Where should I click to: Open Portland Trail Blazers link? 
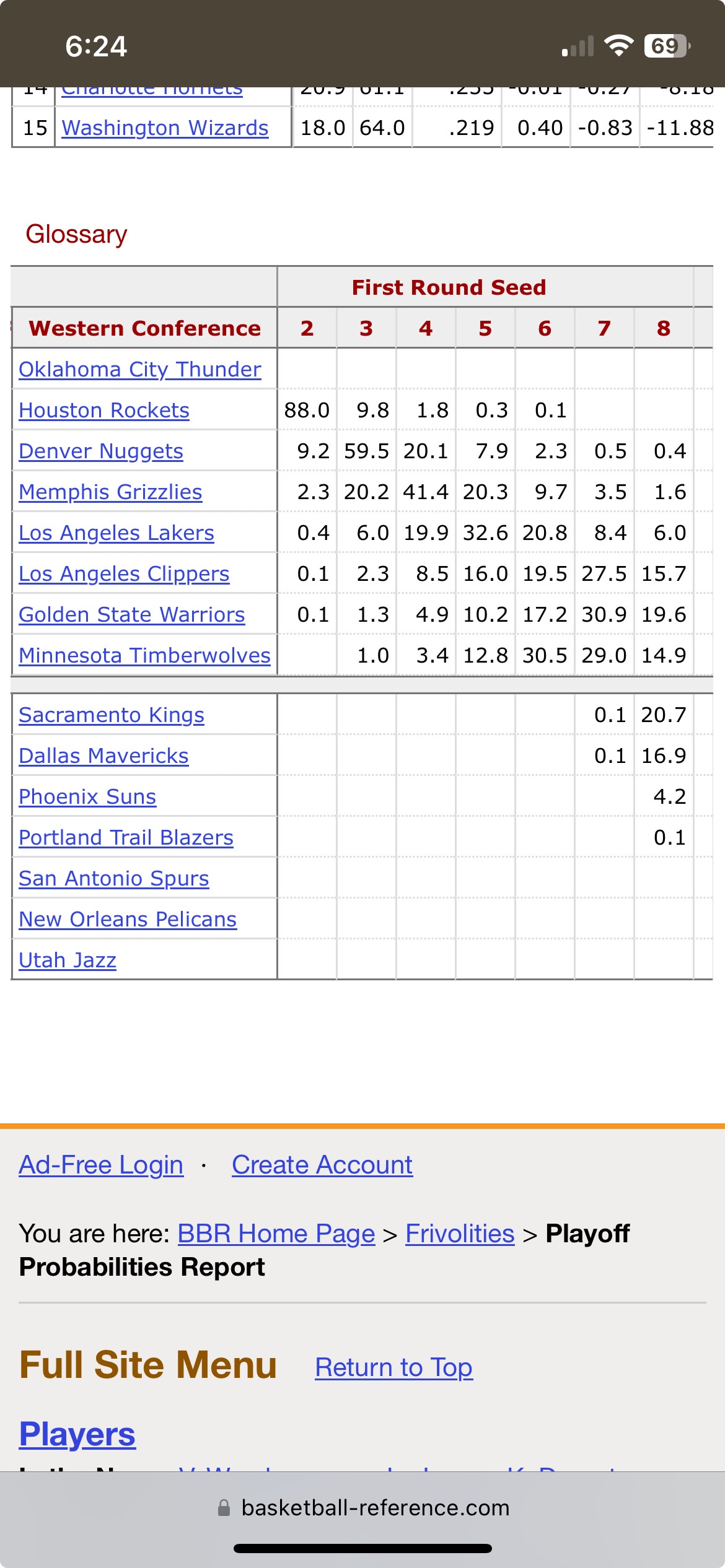click(126, 837)
